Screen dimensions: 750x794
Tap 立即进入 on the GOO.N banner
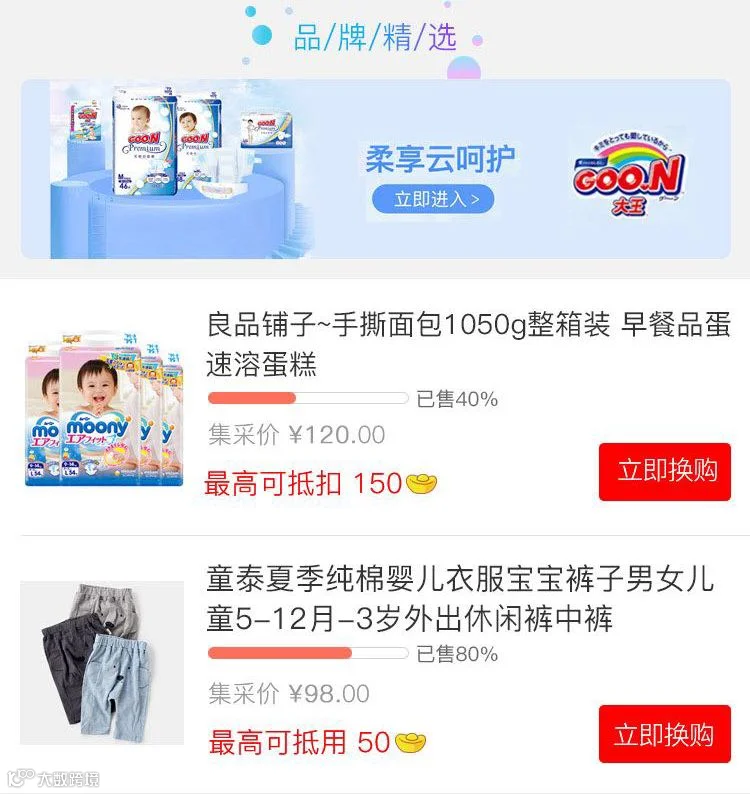[x=433, y=199]
